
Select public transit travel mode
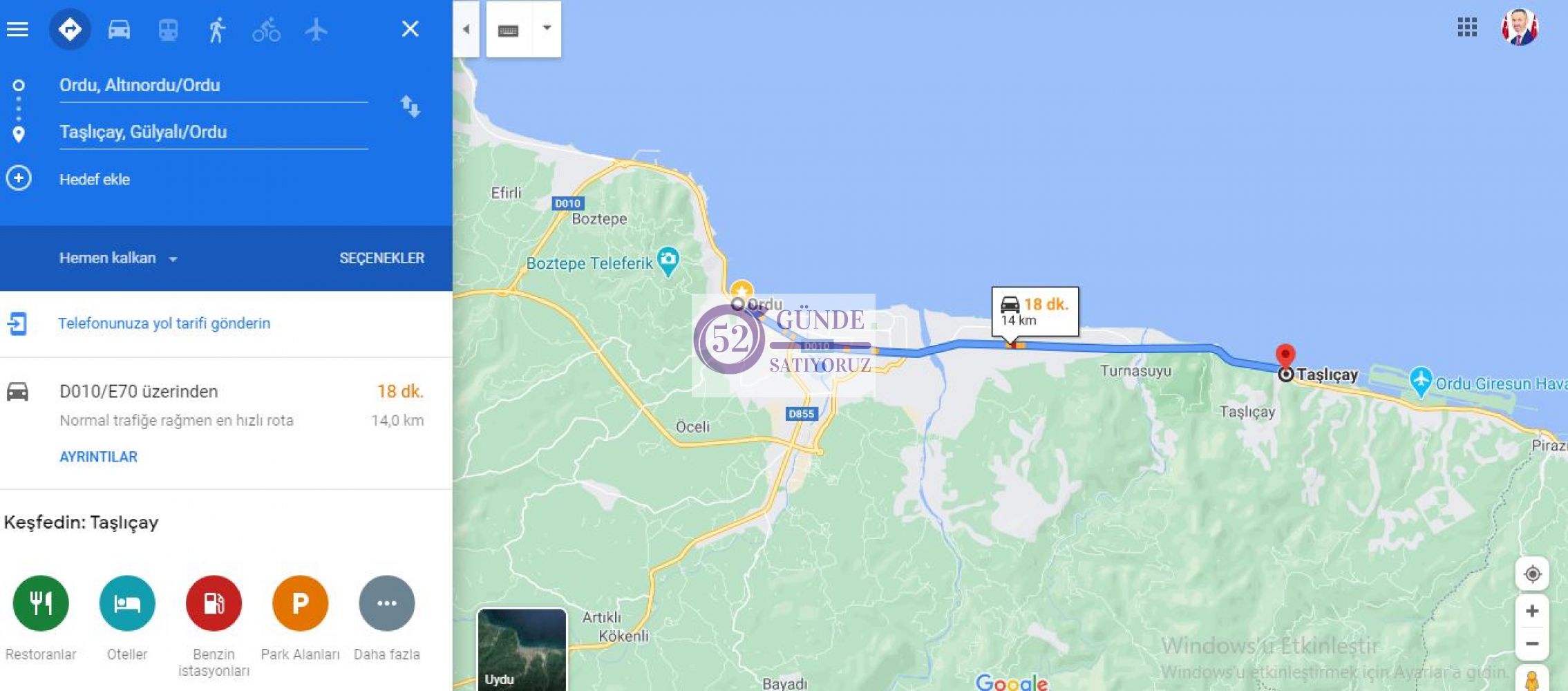[168, 30]
